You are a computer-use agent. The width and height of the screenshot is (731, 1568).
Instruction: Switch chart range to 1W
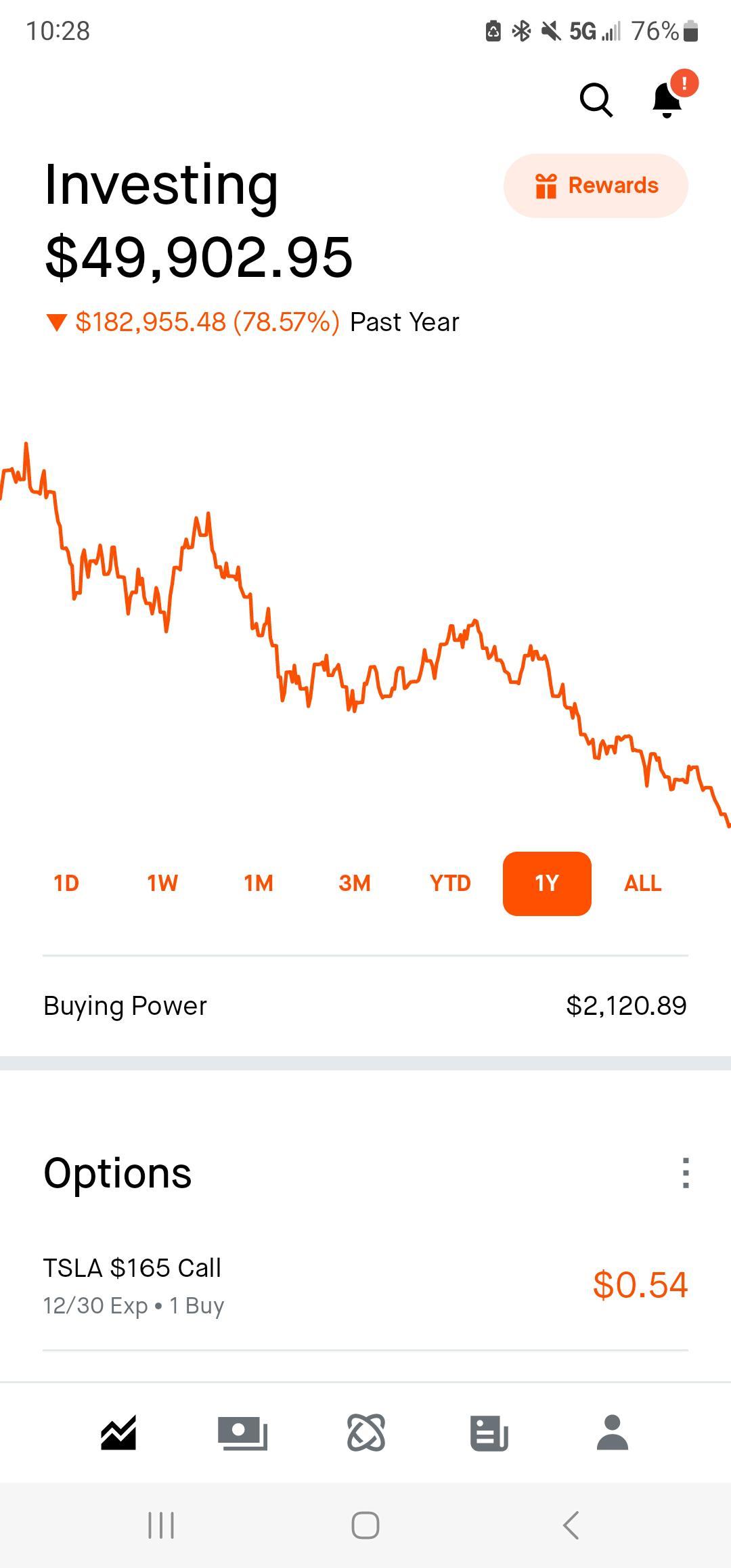tap(162, 884)
